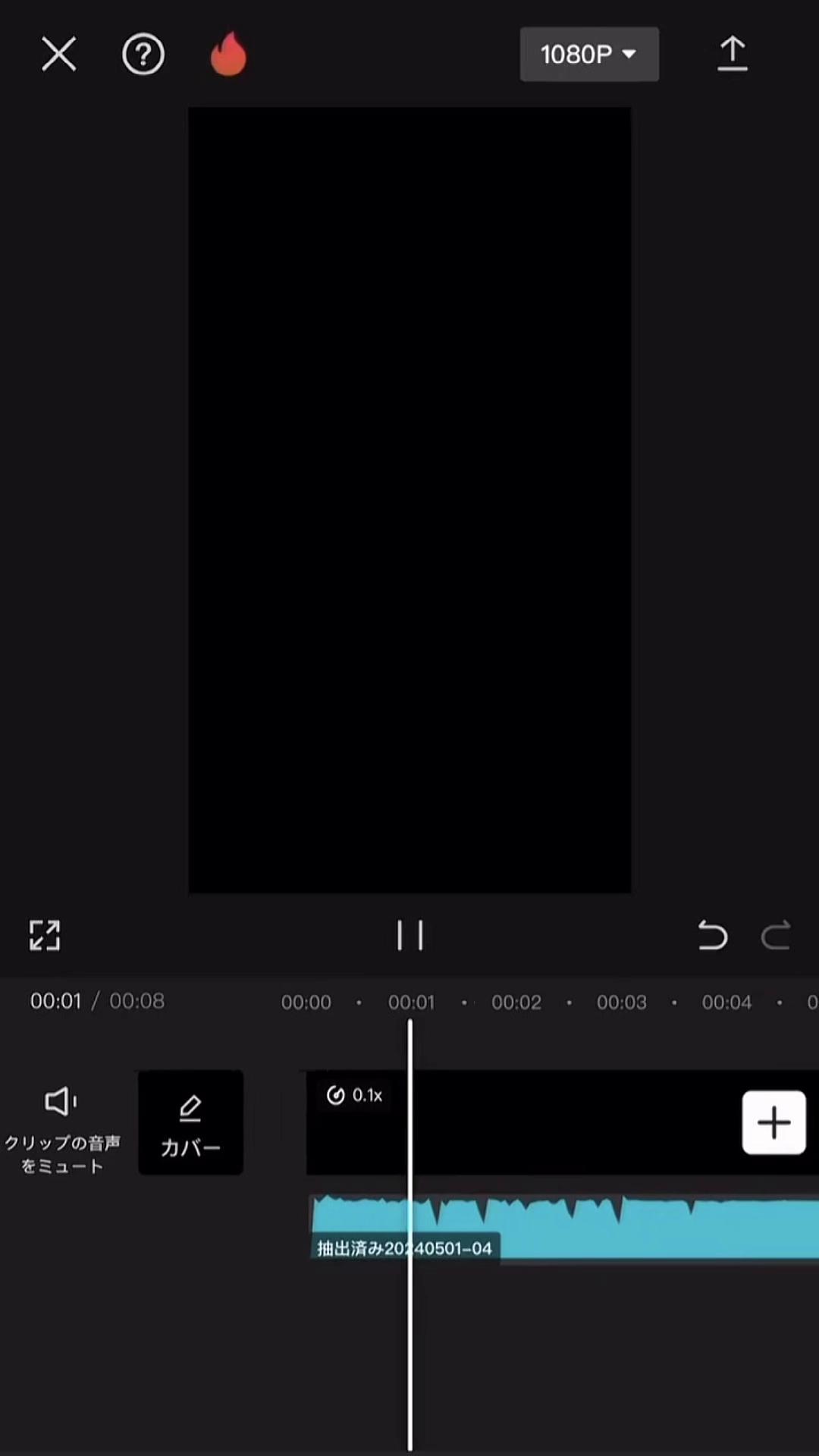The width and height of the screenshot is (819, 1456).
Task: Enter fullscreen preview
Action: 45,935
